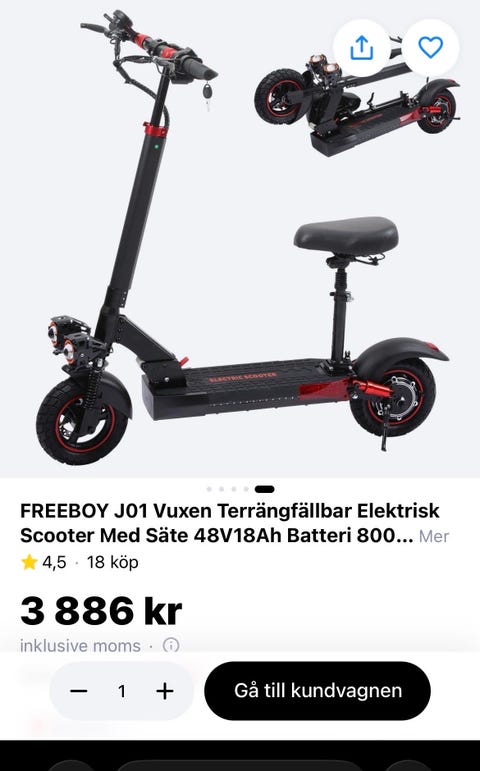Open the scooter product image
This screenshot has height=771, width=480.
(x=240, y=238)
